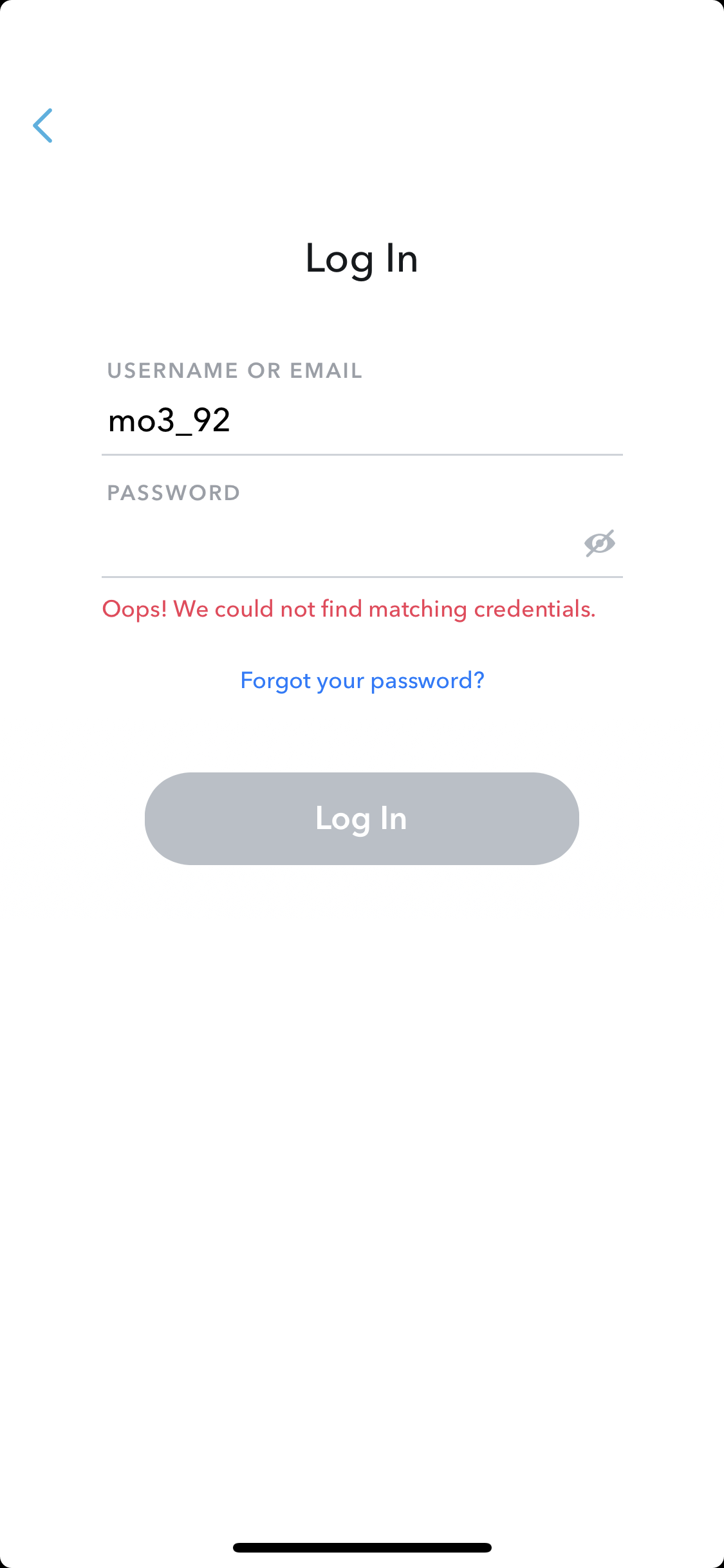
Task: Tap the gray Log In button
Action: point(362,819)
